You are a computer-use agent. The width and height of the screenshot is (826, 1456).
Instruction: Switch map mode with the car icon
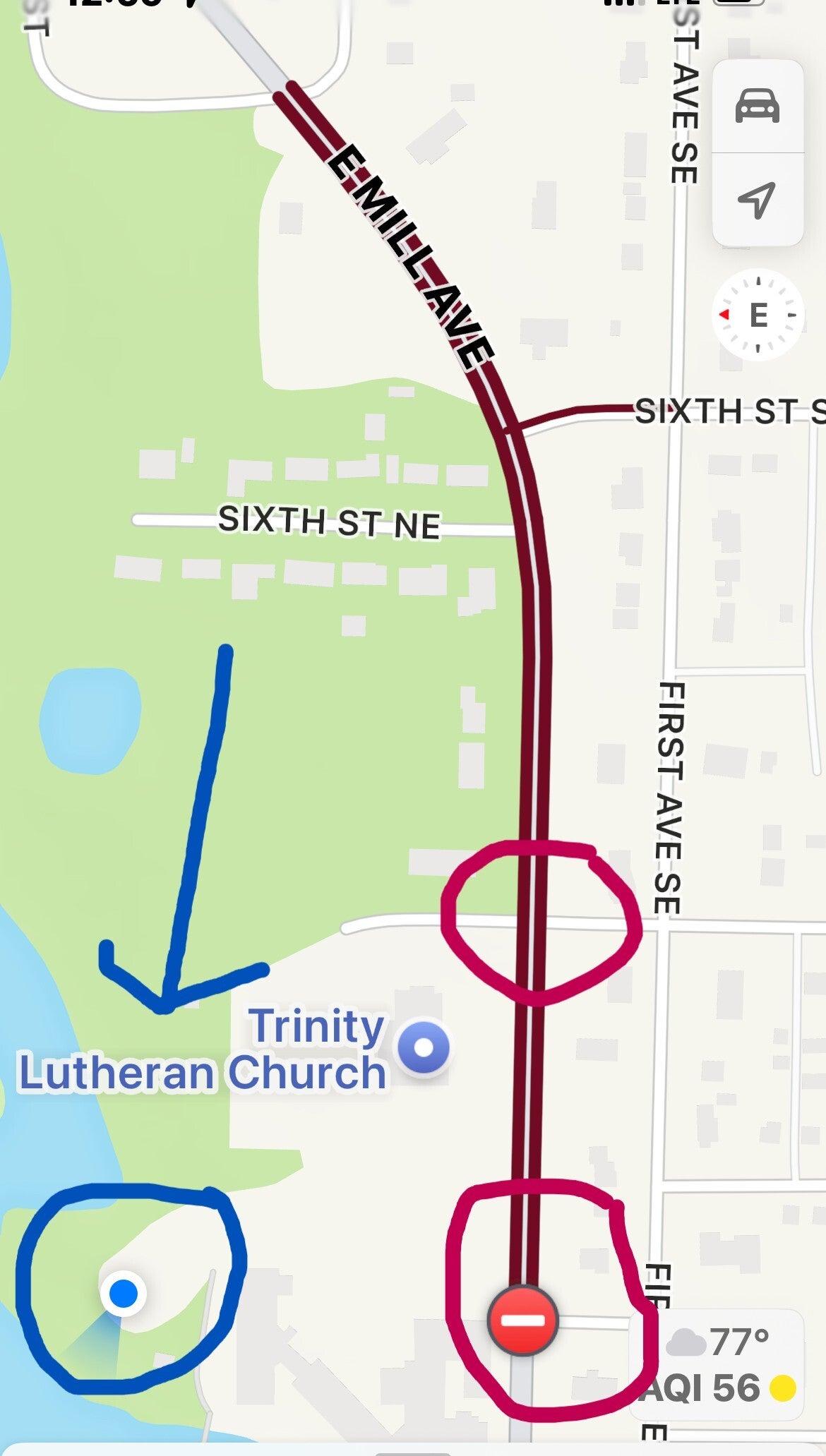758,107
